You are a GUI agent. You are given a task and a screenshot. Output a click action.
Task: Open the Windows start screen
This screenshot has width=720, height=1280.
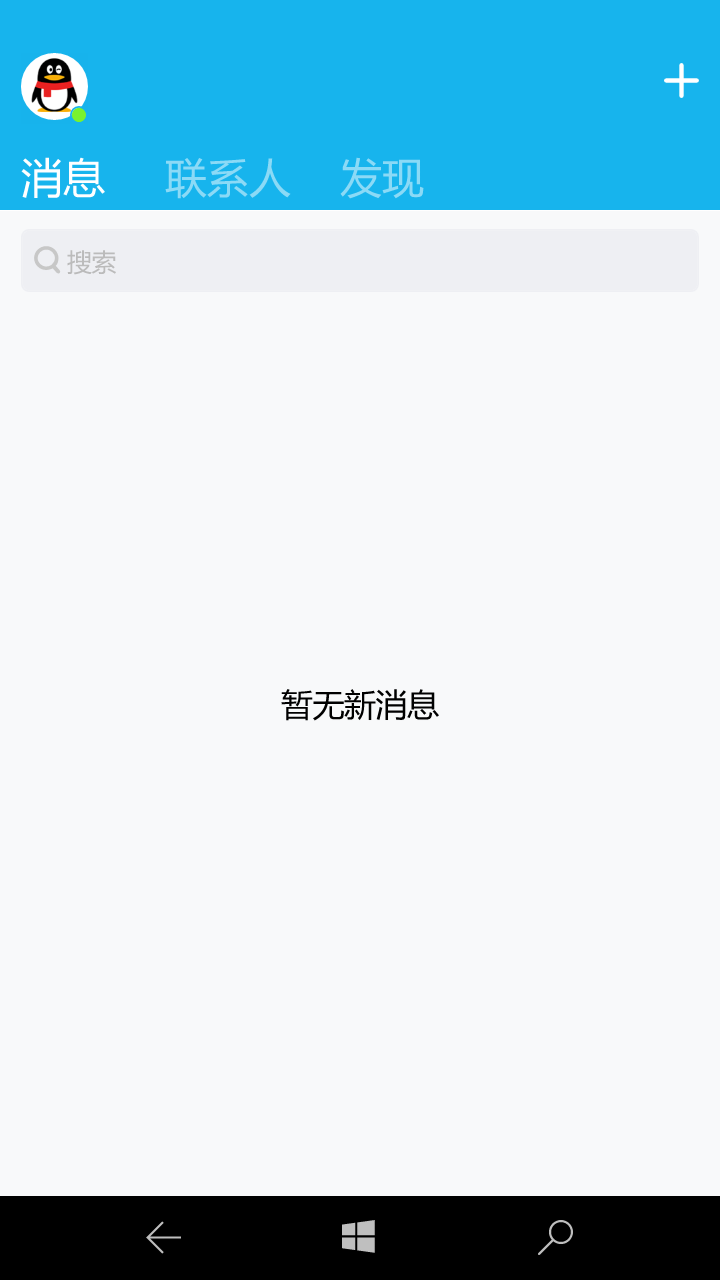point(358,1237)
